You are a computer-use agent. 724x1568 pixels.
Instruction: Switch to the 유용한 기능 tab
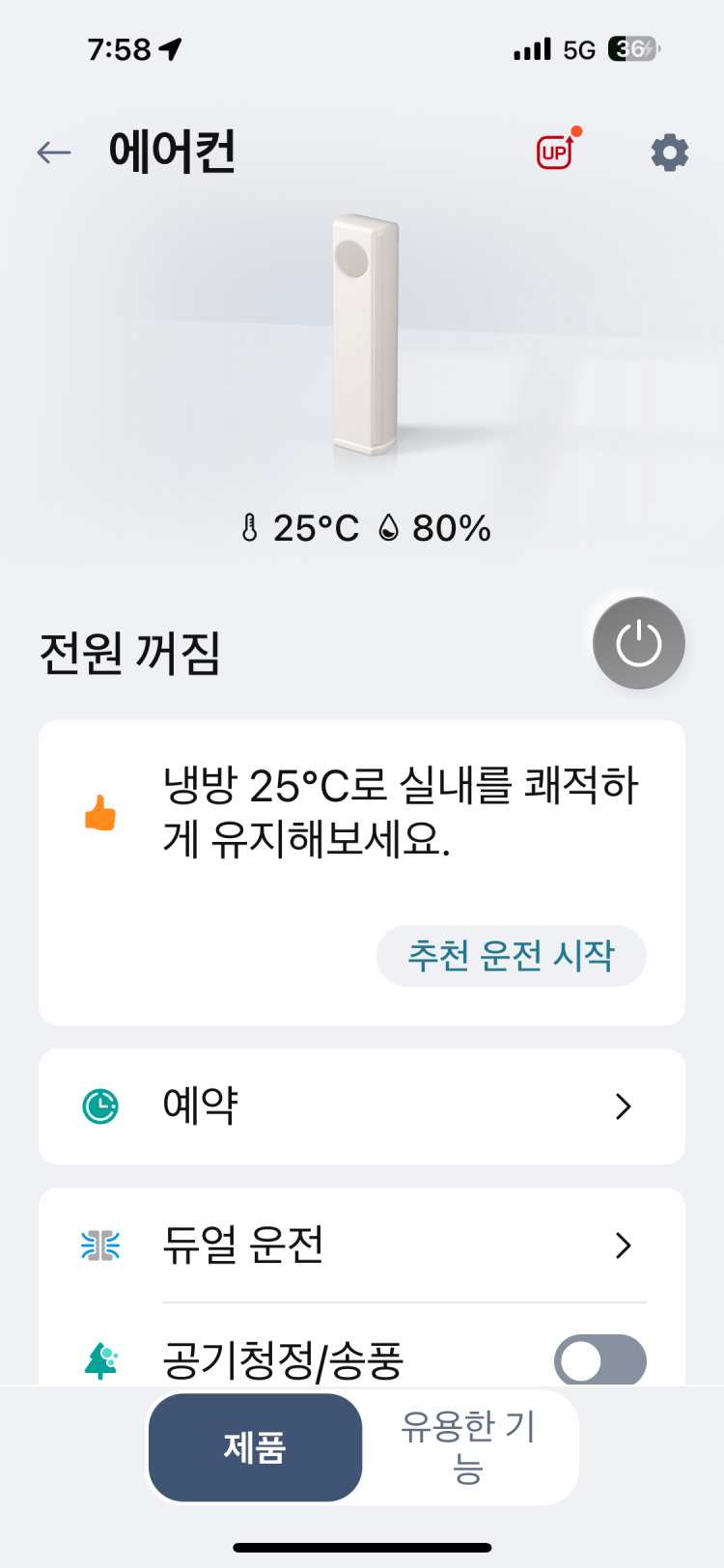468,1447
